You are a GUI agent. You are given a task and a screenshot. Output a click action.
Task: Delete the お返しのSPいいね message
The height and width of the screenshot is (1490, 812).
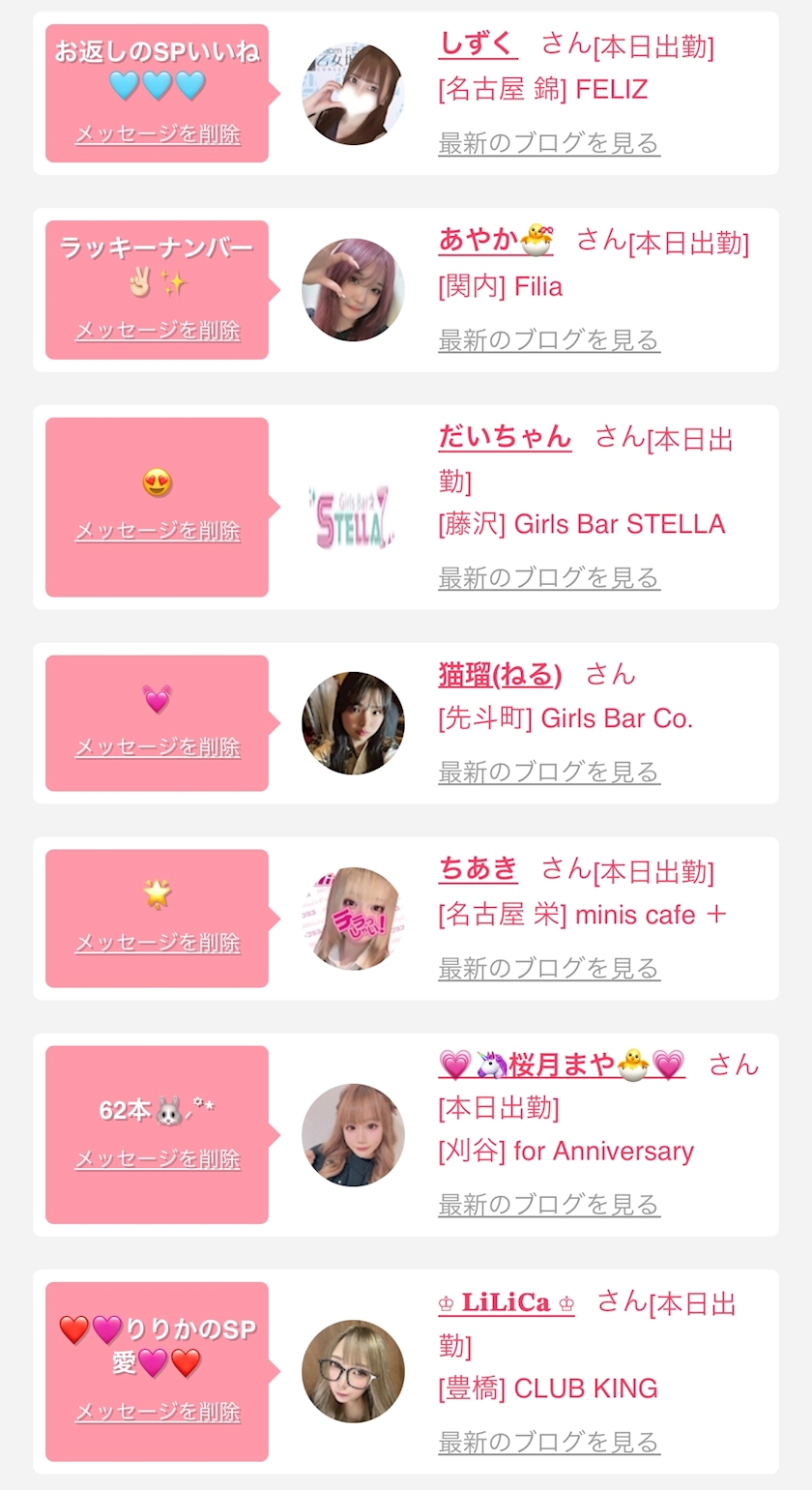coord(158,134)
